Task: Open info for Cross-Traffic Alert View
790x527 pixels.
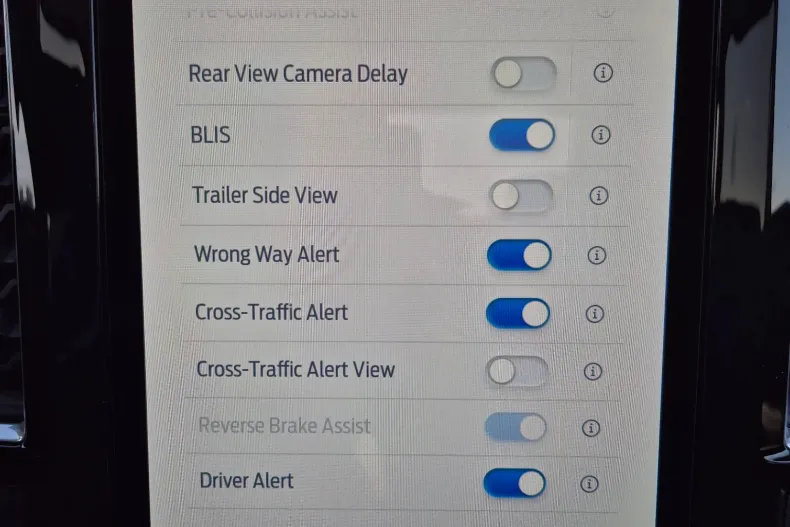Action: [x=593, y=371]
